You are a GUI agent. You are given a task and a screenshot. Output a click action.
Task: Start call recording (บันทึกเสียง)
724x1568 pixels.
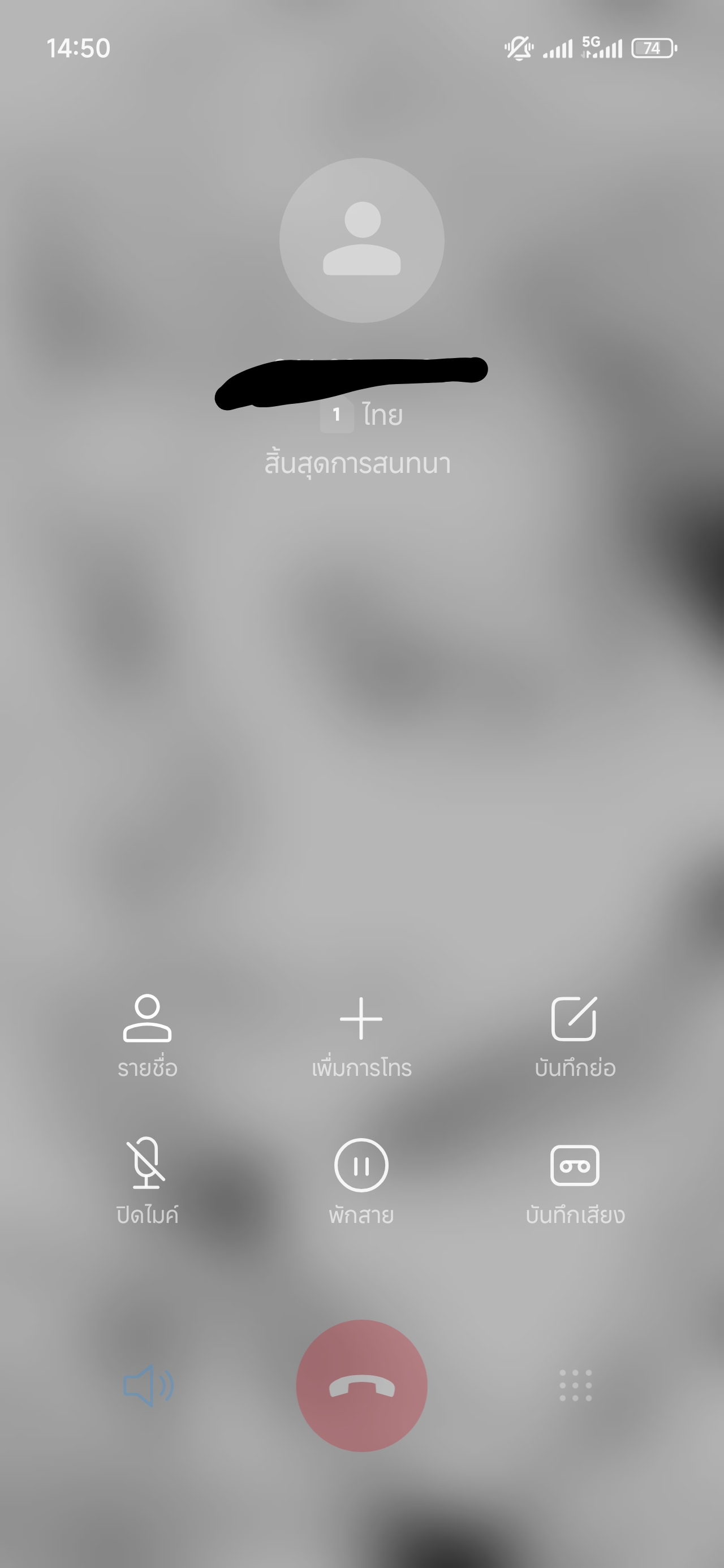[575, 1182]
